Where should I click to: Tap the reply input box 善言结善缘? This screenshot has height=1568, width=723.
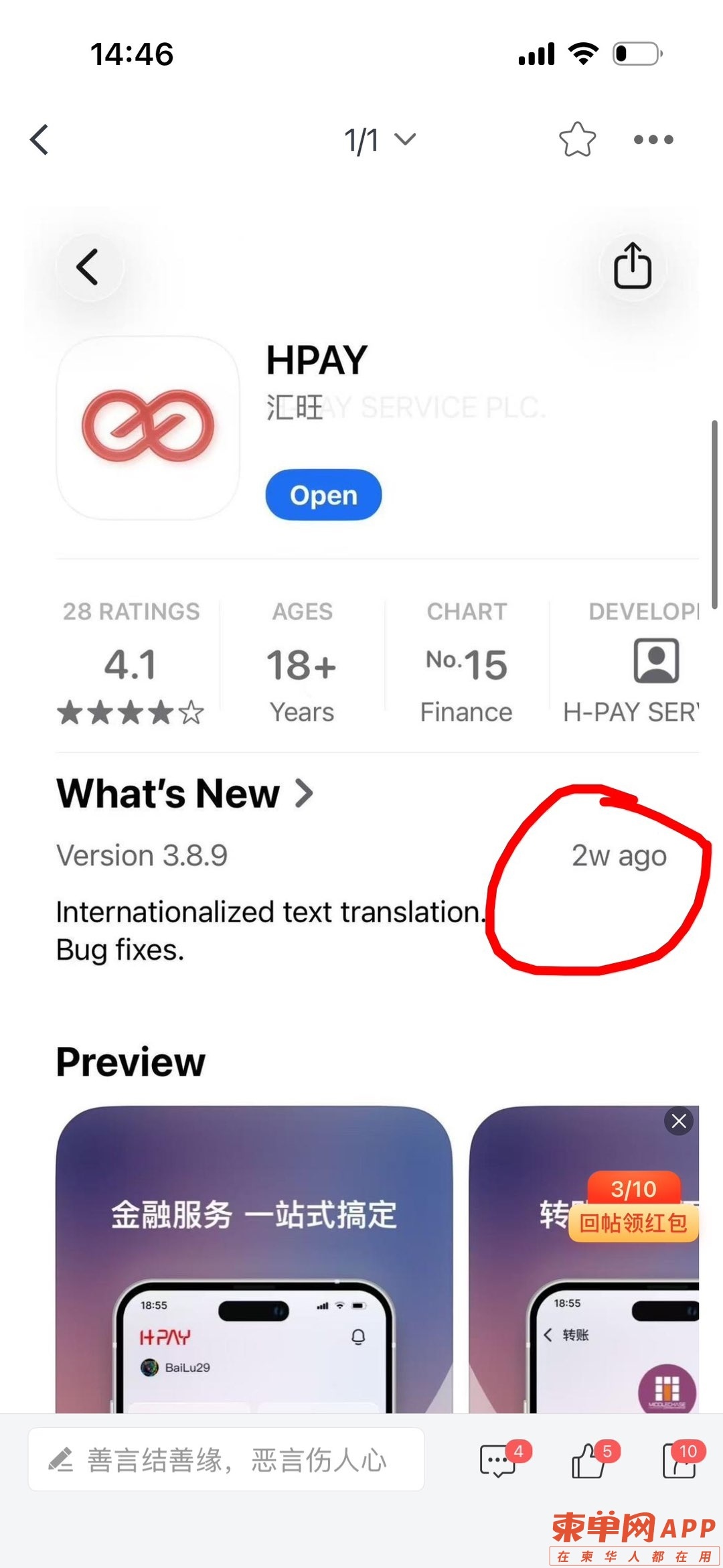click(226, 1459)
